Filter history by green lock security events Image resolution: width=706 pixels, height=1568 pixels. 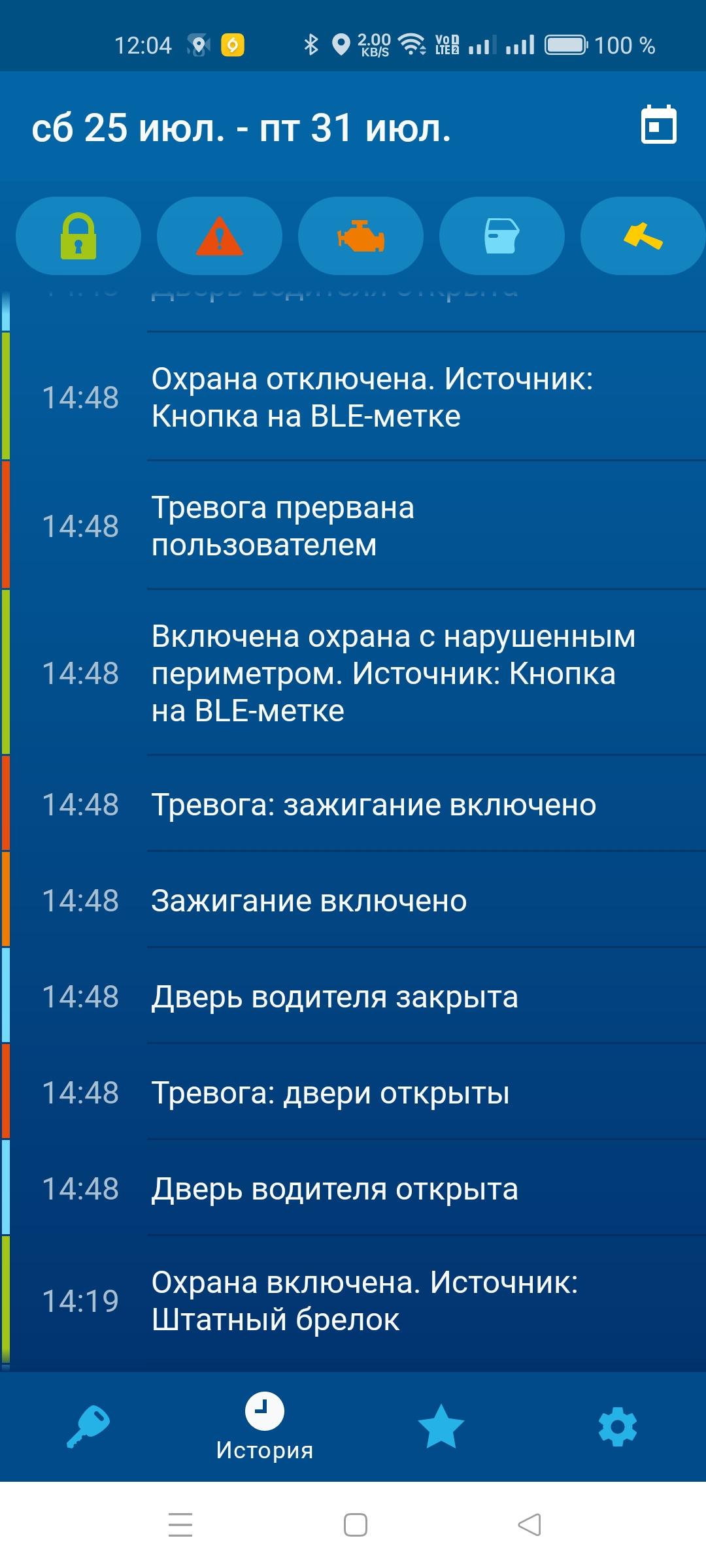pyautogui.click(x=78, y=236)
